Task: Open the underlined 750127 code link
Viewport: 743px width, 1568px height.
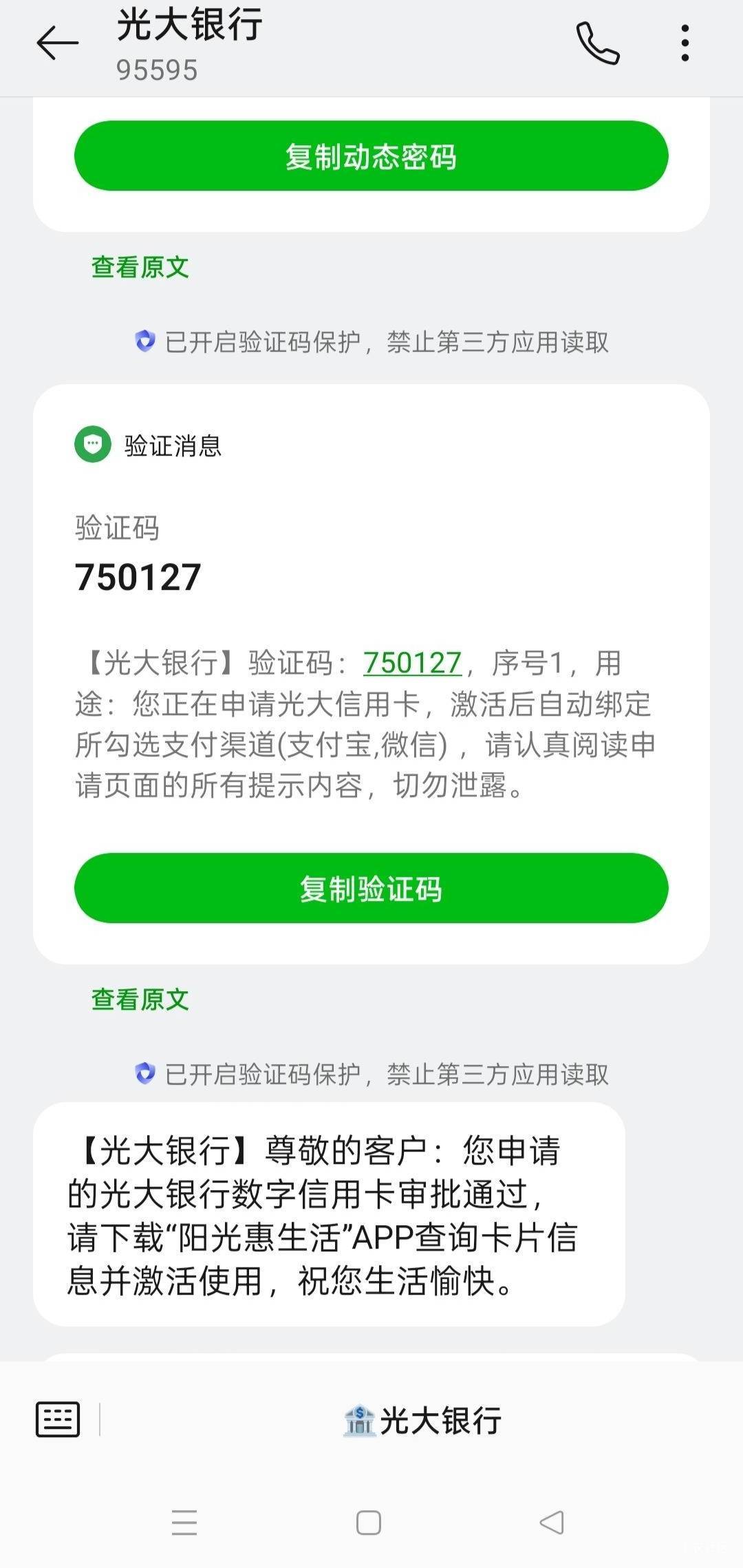Action: click(x=412, y=663)
